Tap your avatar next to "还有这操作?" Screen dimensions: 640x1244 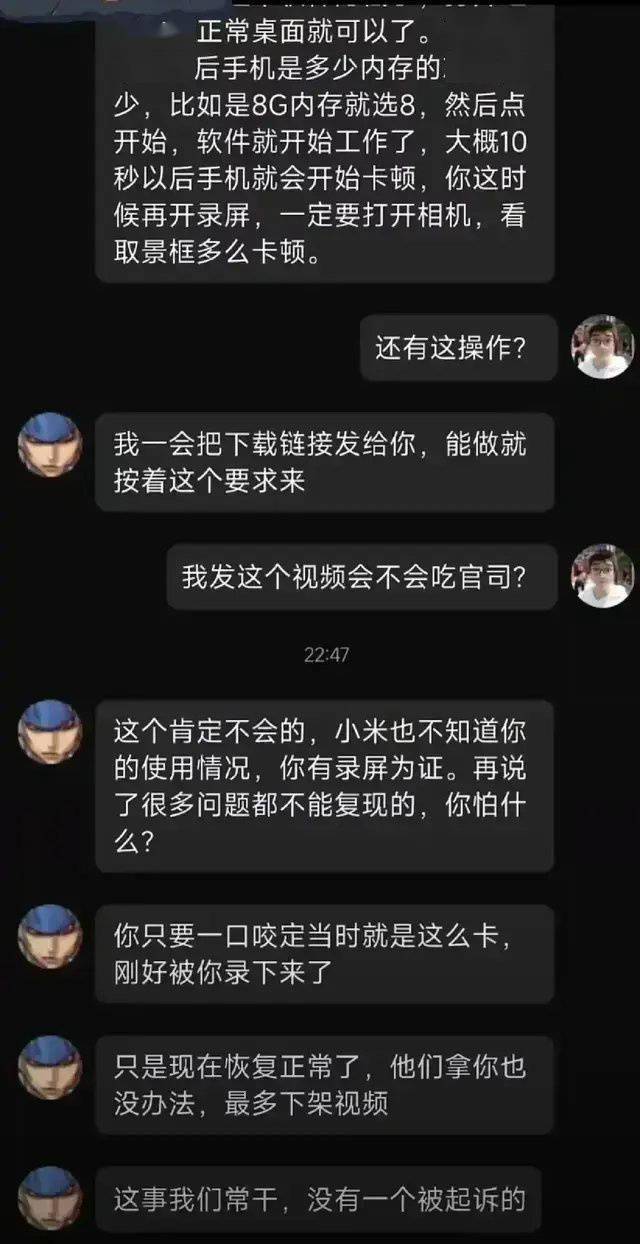pyautogui.click(x=601, y=347)
